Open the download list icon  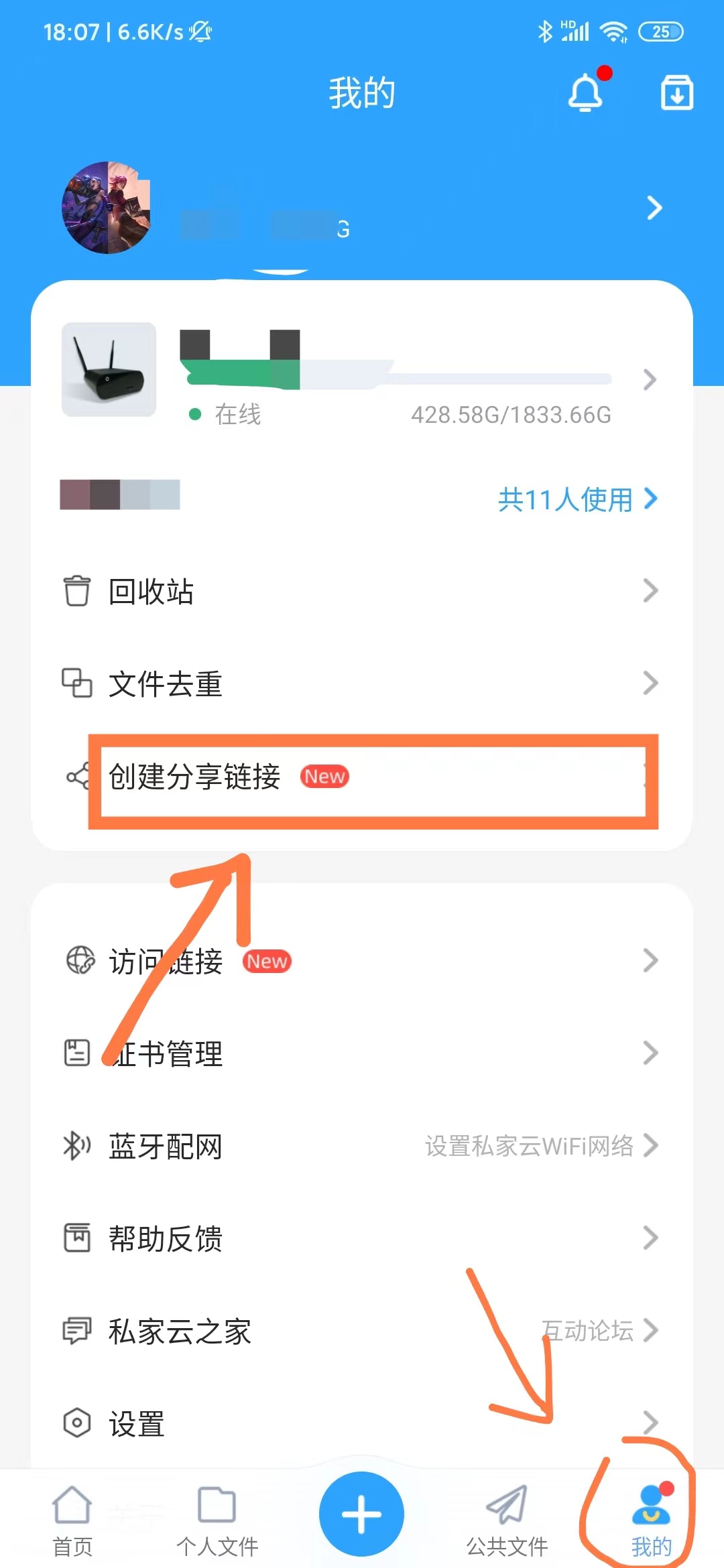coord(677,92)
